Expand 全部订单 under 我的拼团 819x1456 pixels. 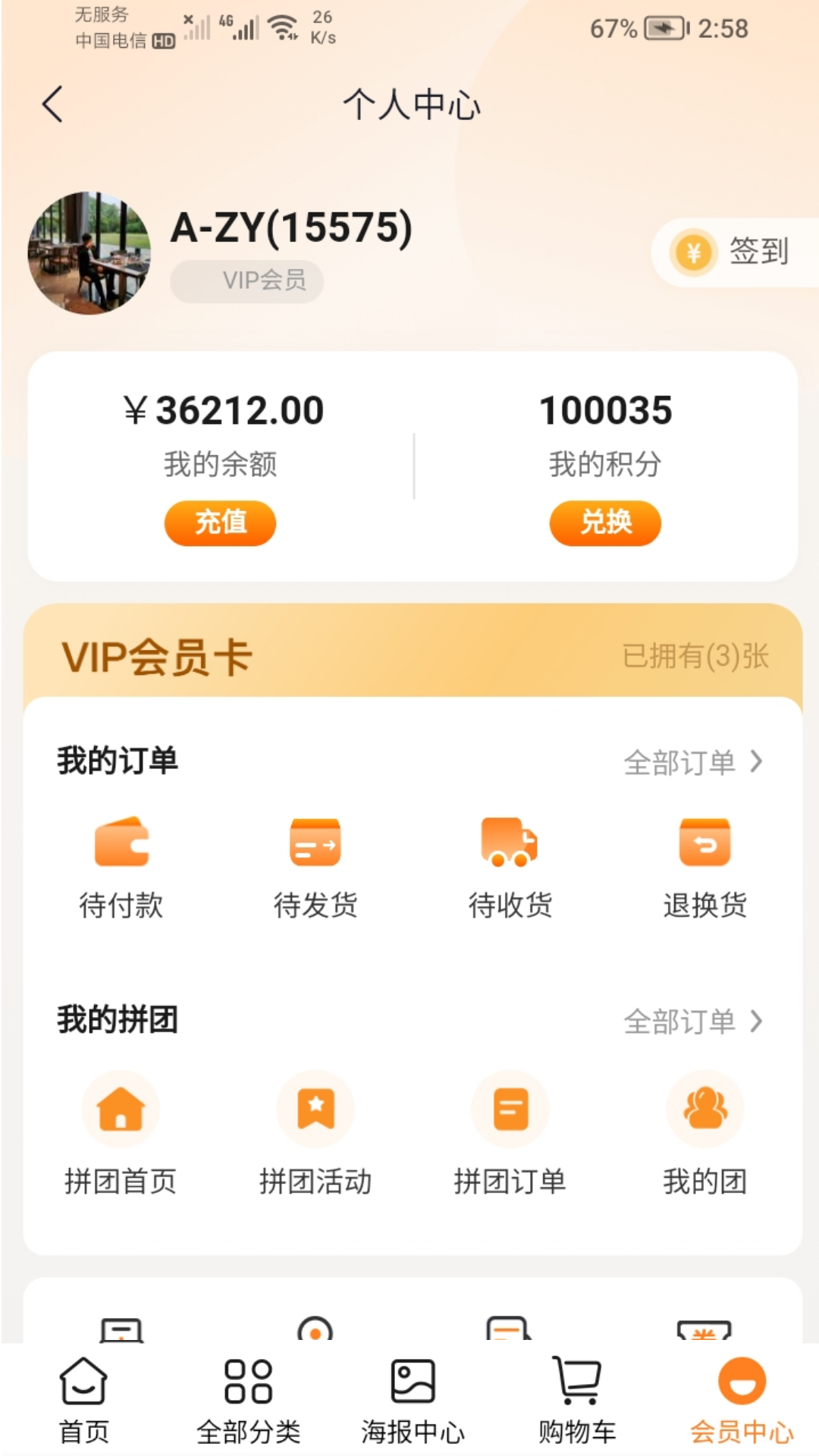(692, 1022)
